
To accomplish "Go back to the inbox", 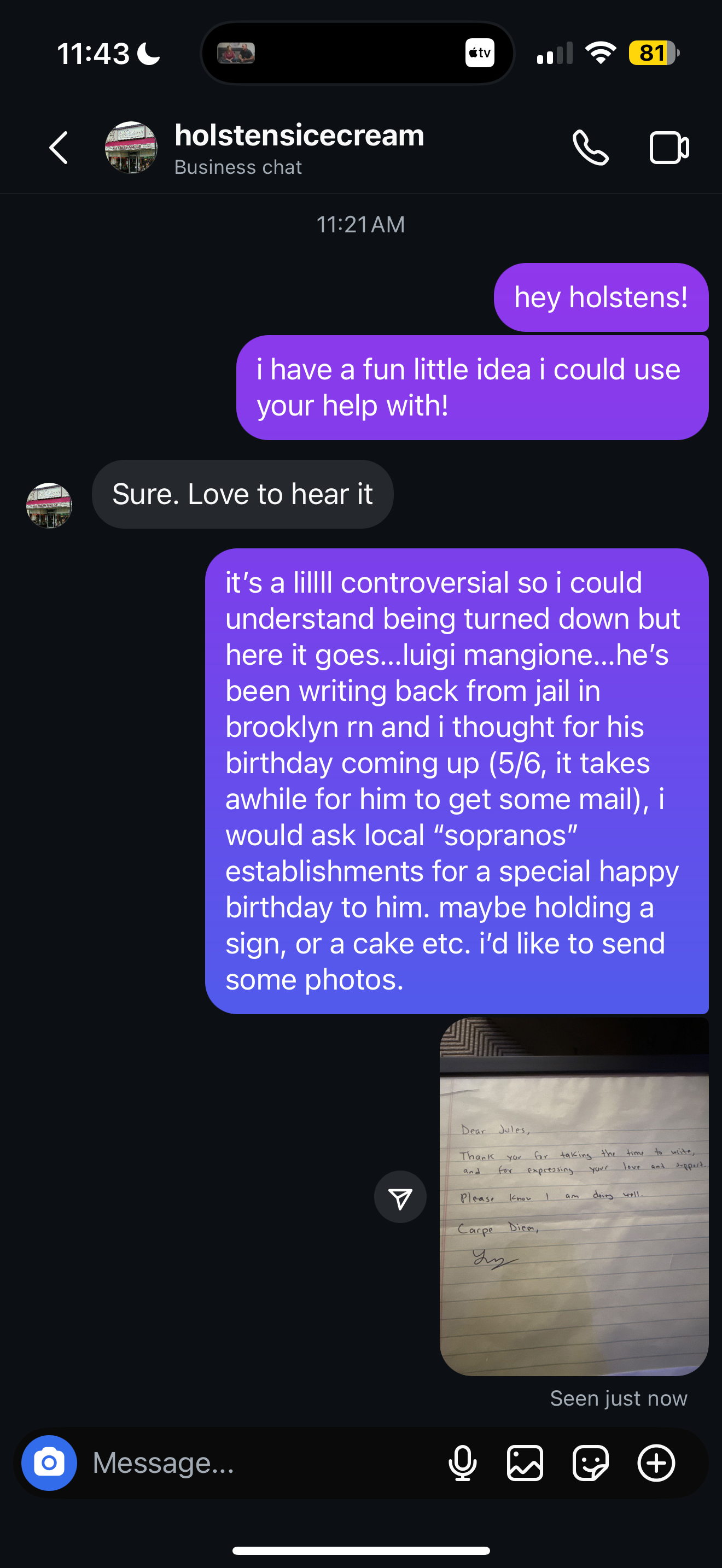I will pyautogui.click(x=59, y=147).
